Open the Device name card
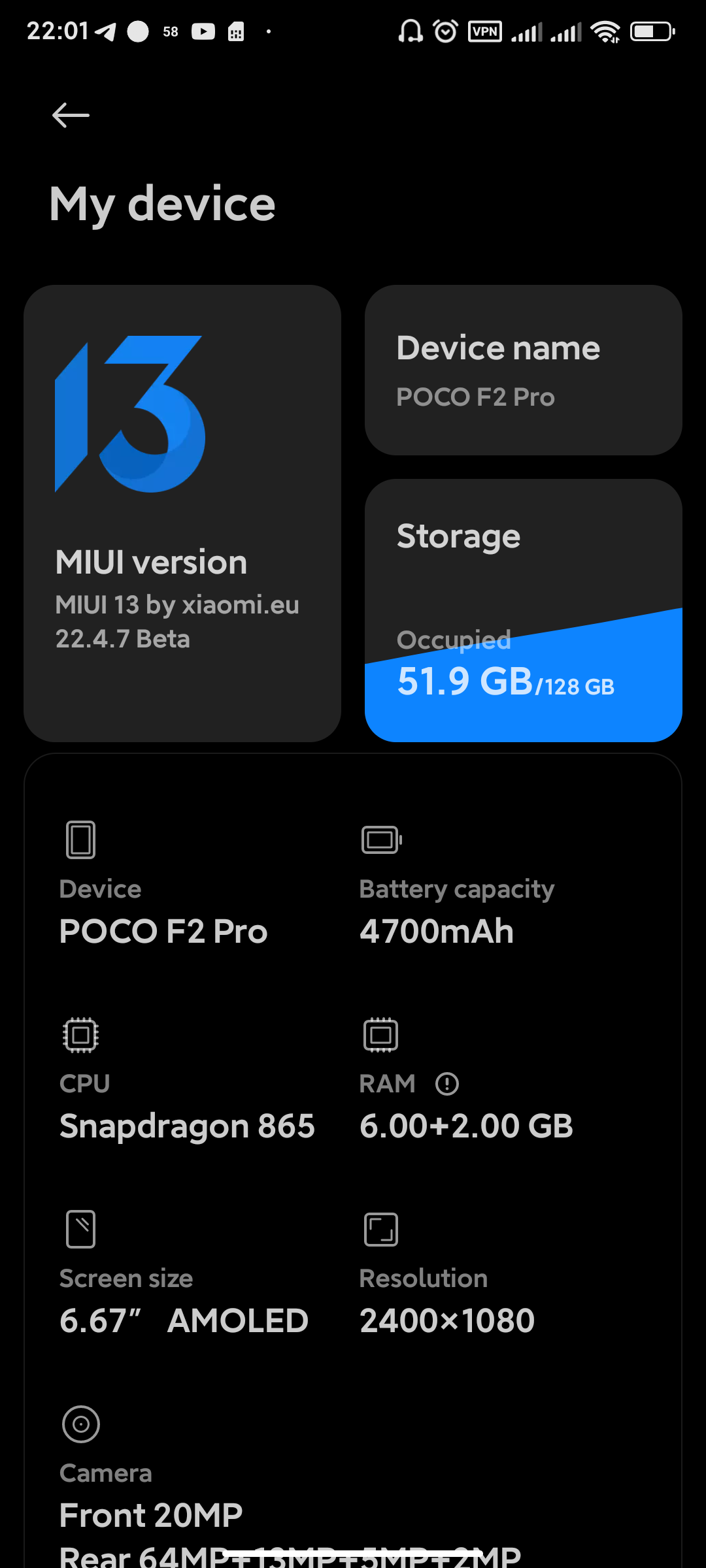706x1568 pixels. pos(524,370)
